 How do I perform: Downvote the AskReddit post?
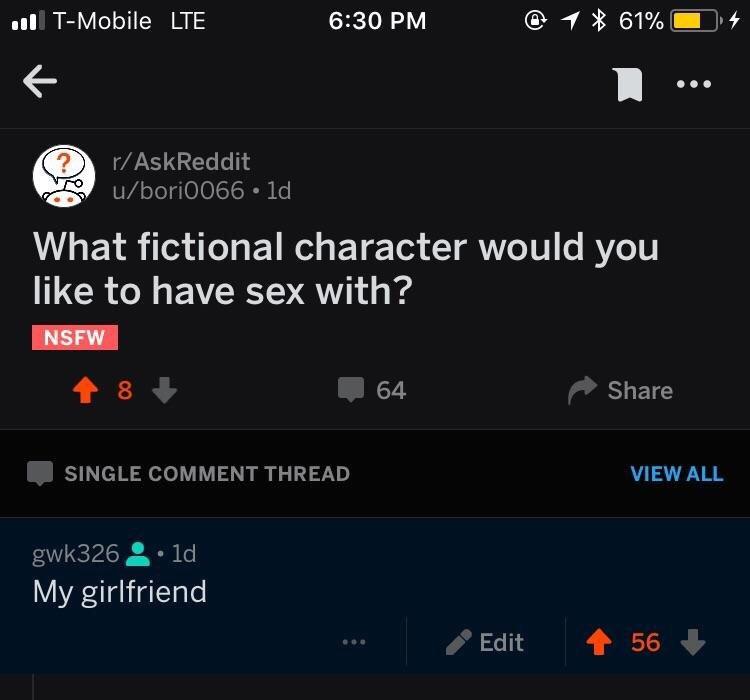[x=164, y=390]
